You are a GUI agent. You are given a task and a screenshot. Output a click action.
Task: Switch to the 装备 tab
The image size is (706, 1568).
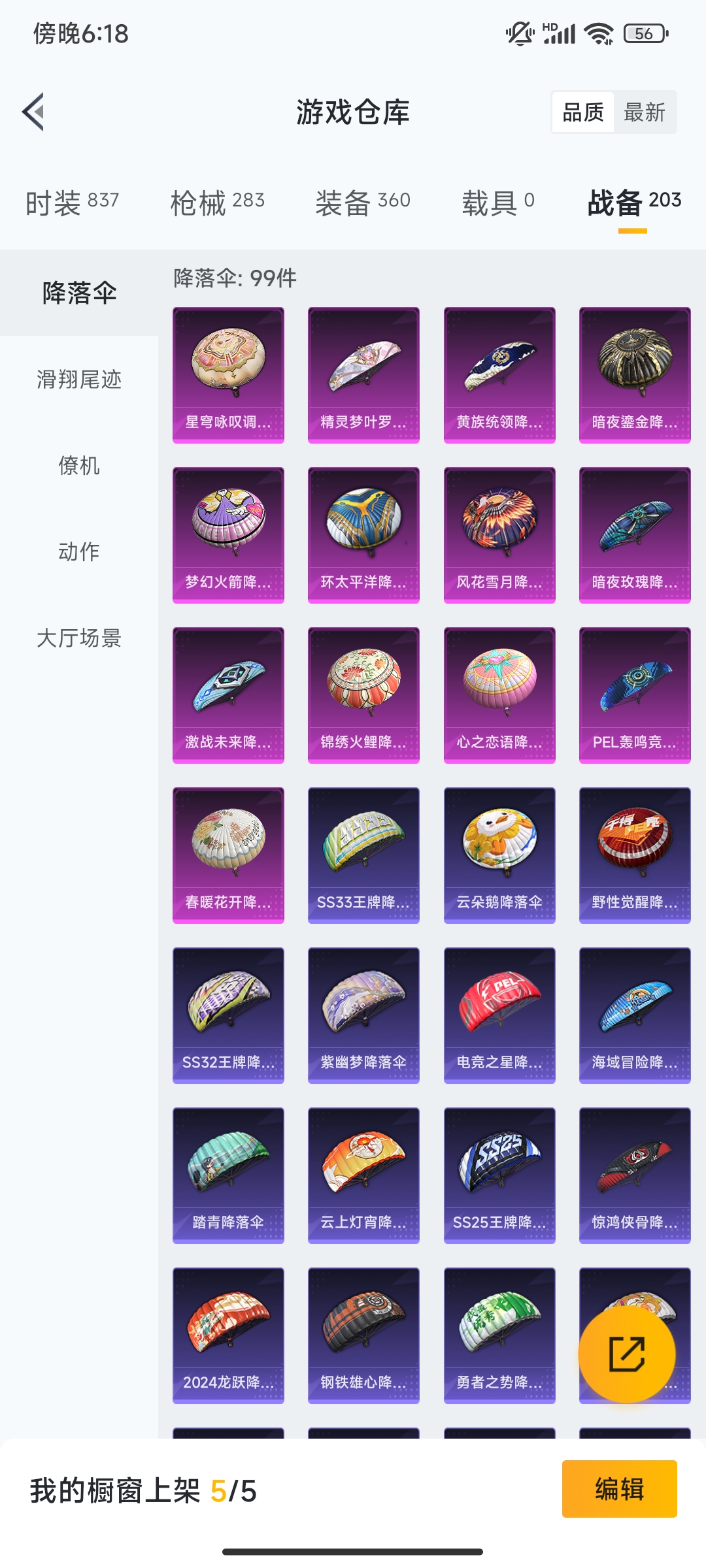(x=363, y=202)
